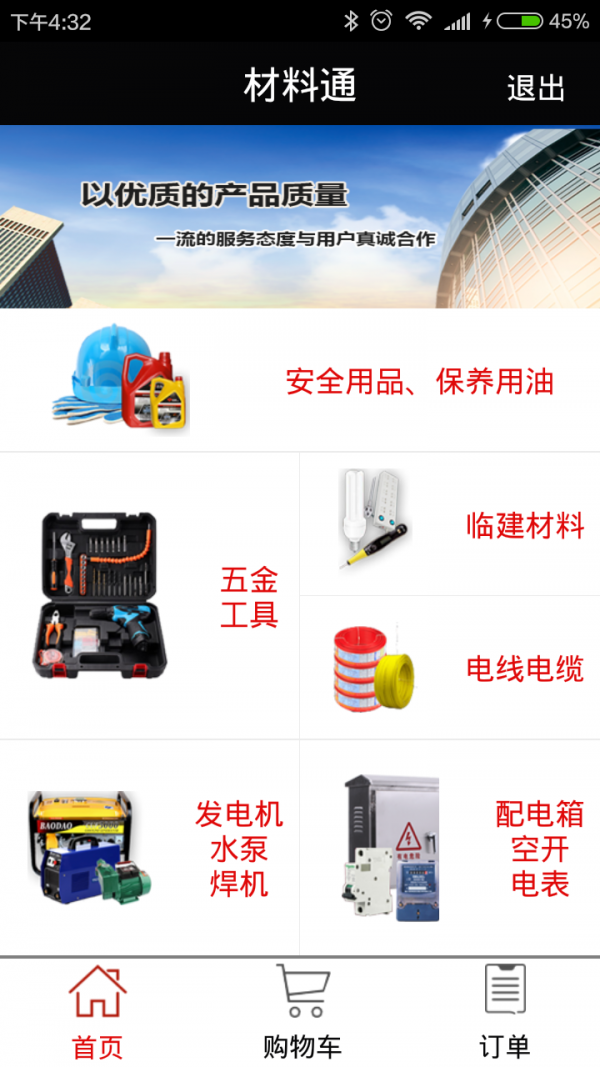600x1067 pixels.
Task: Open the 订单 tab
Action: [504, 1012]
